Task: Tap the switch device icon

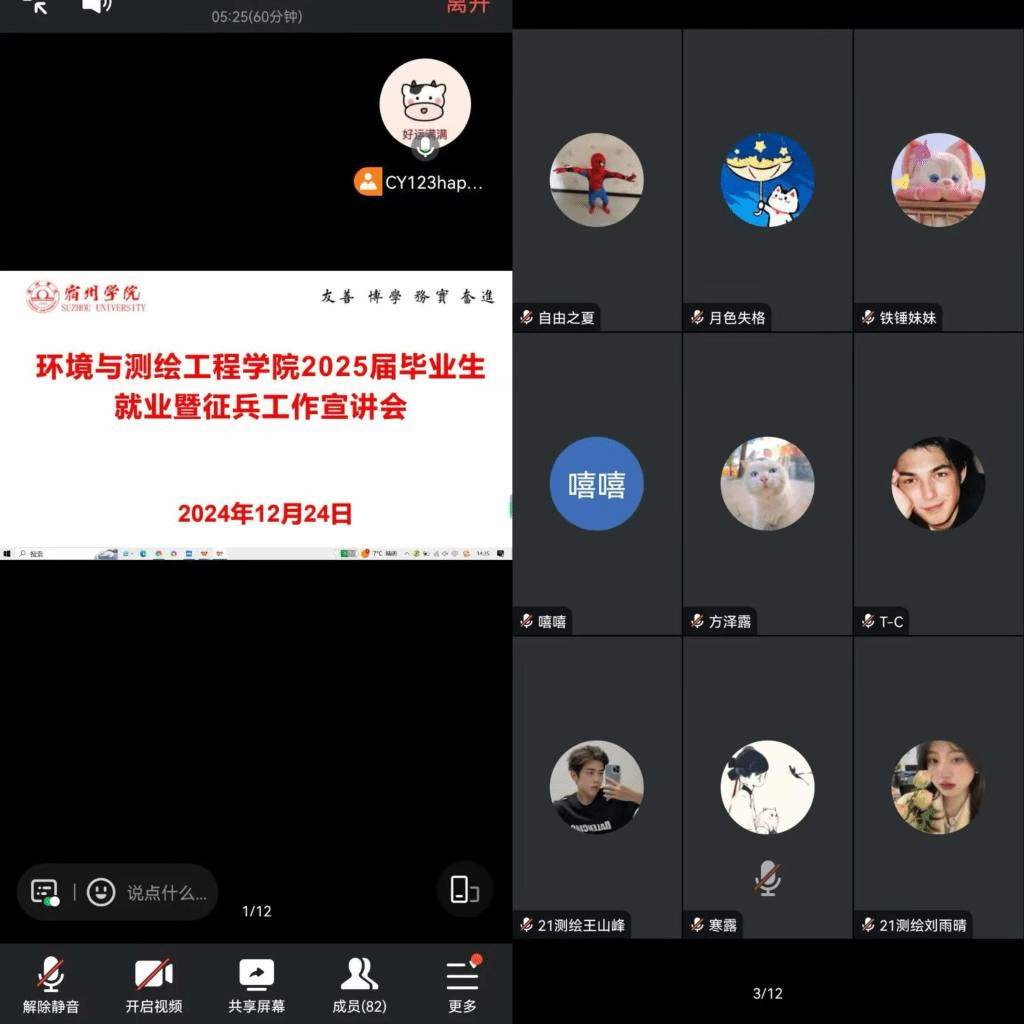Action: coord(465,889)
